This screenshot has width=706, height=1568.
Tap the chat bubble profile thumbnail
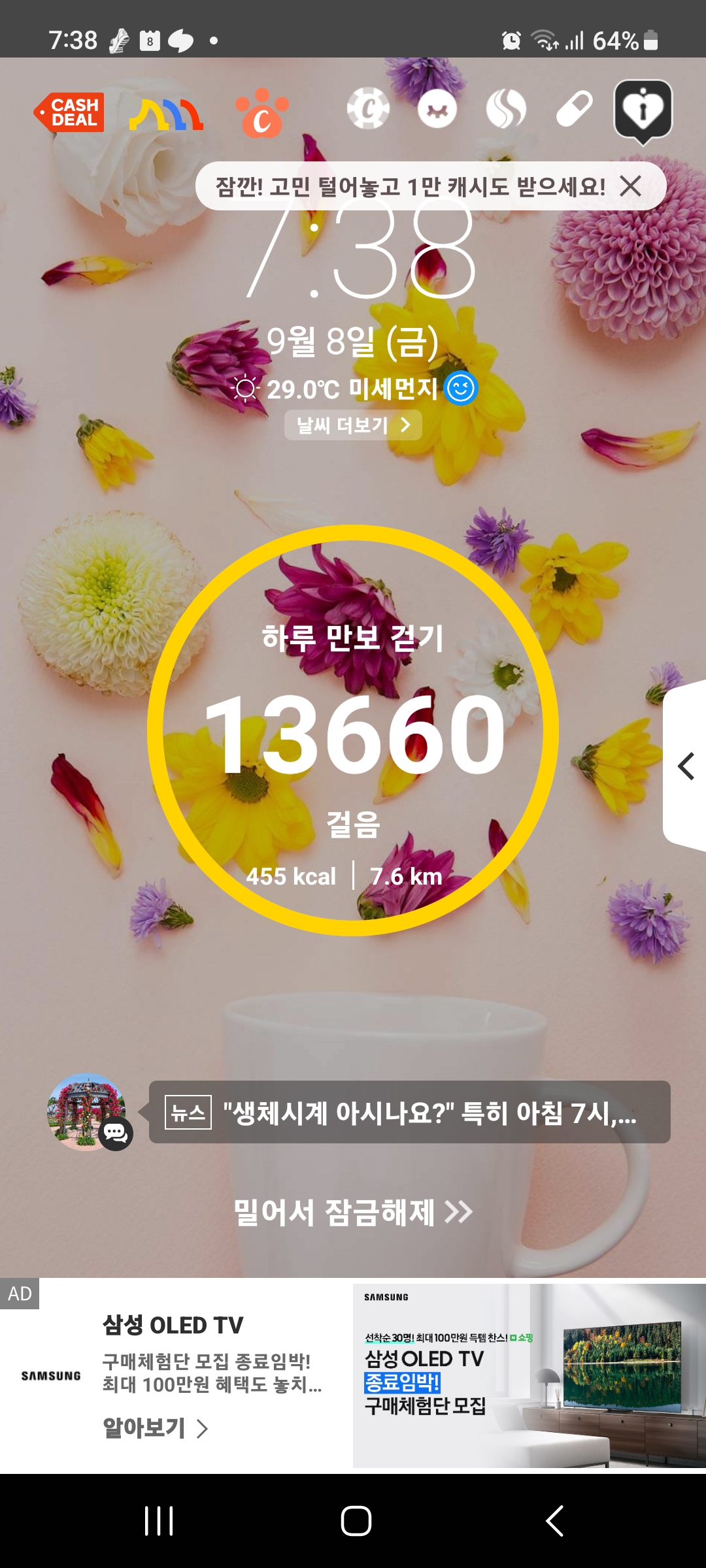click(88, 1112)
